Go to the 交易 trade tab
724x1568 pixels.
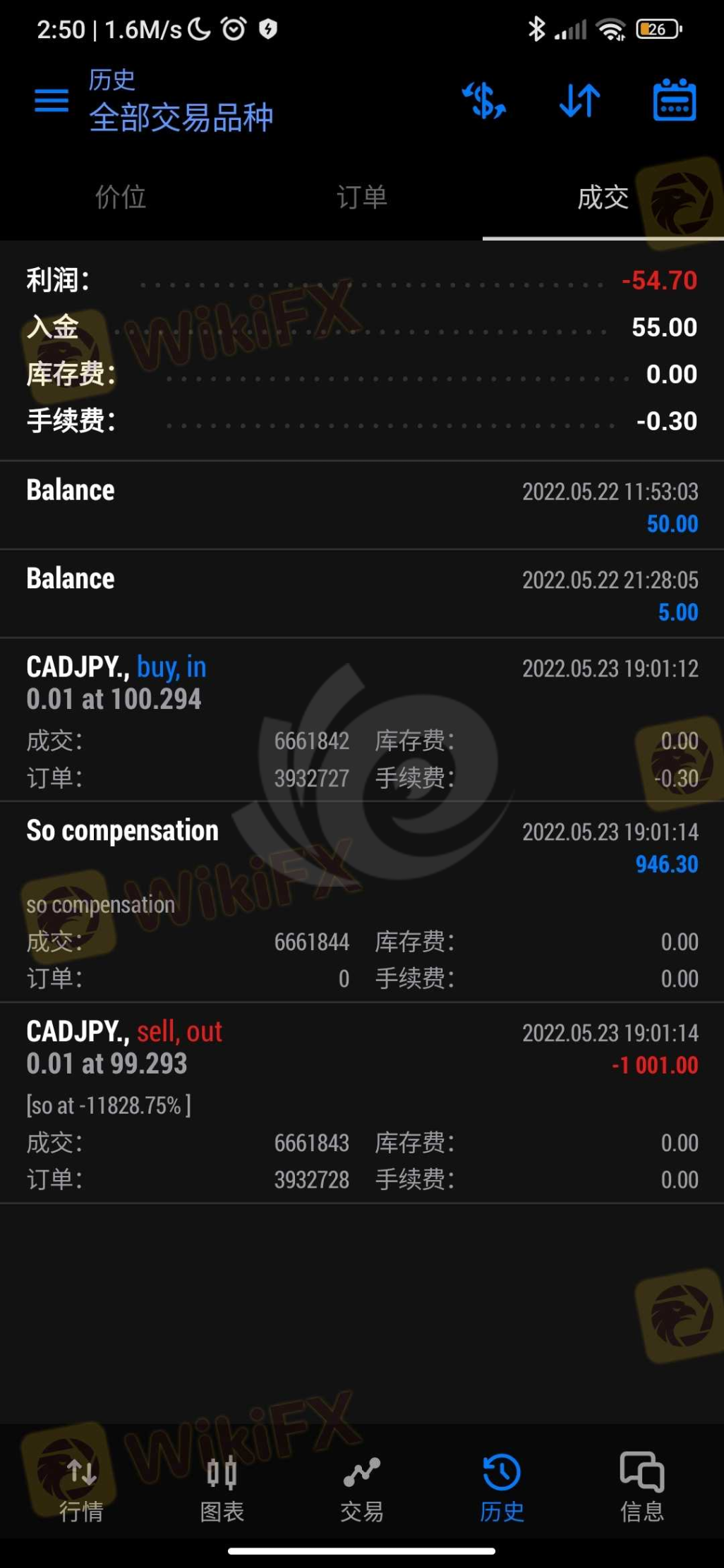coord(361,1484)
